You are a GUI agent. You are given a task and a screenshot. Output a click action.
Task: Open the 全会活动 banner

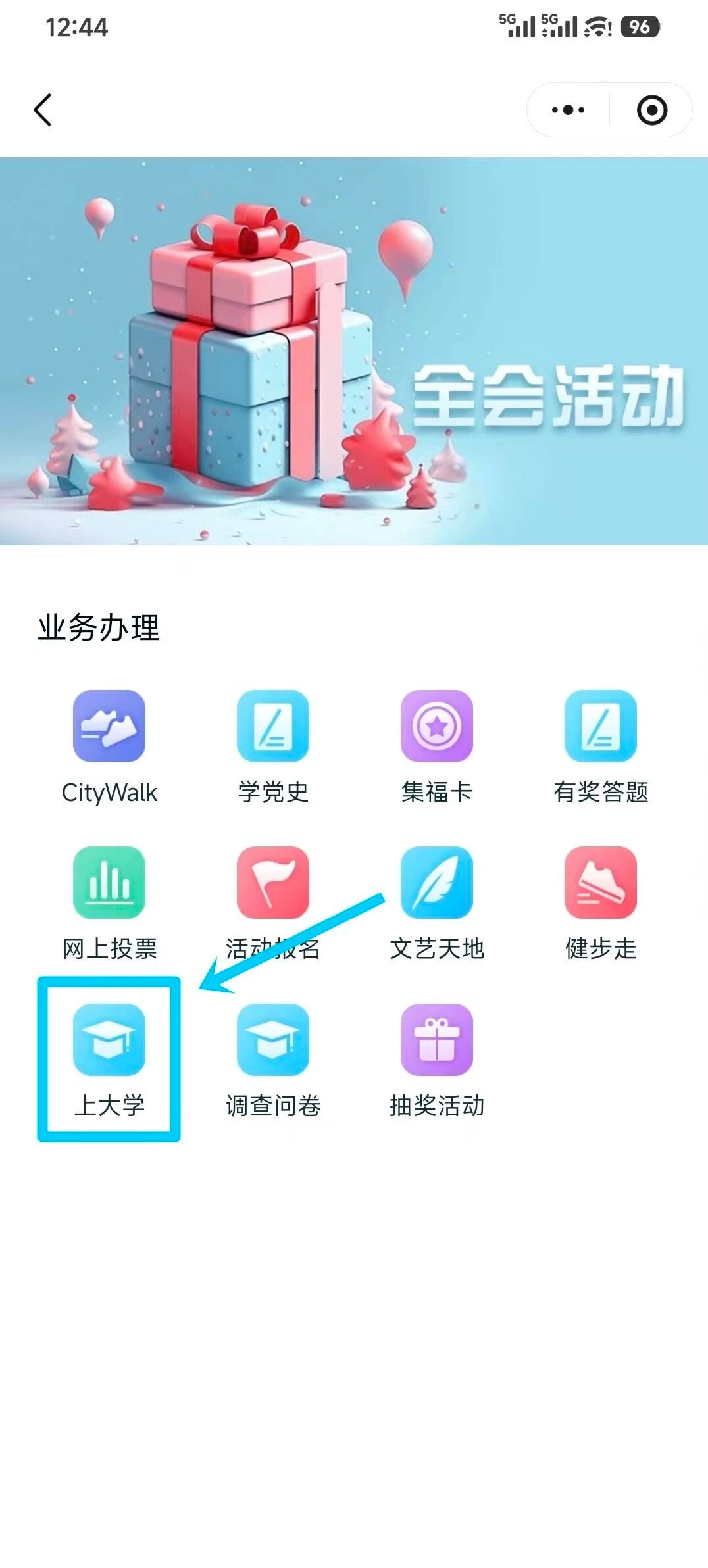pos(354,351)
